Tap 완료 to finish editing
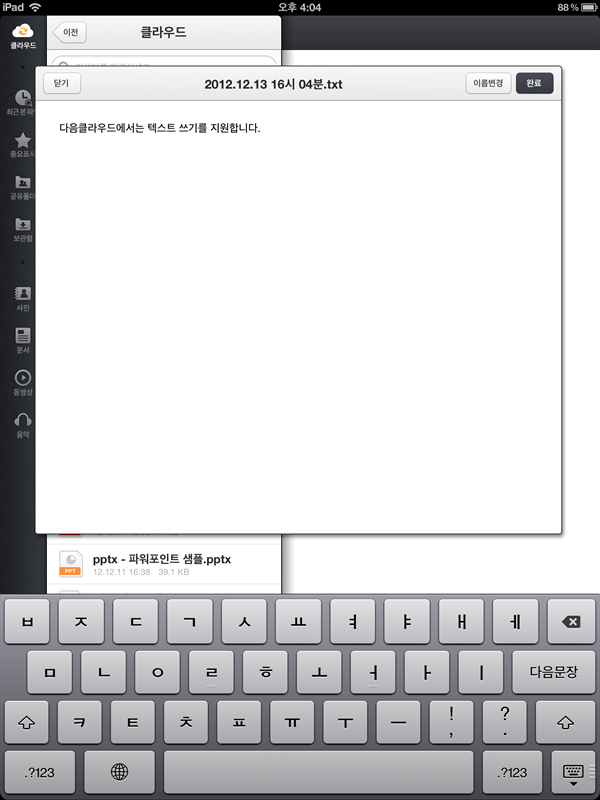The image size is (600, 800). coord(534,84)
